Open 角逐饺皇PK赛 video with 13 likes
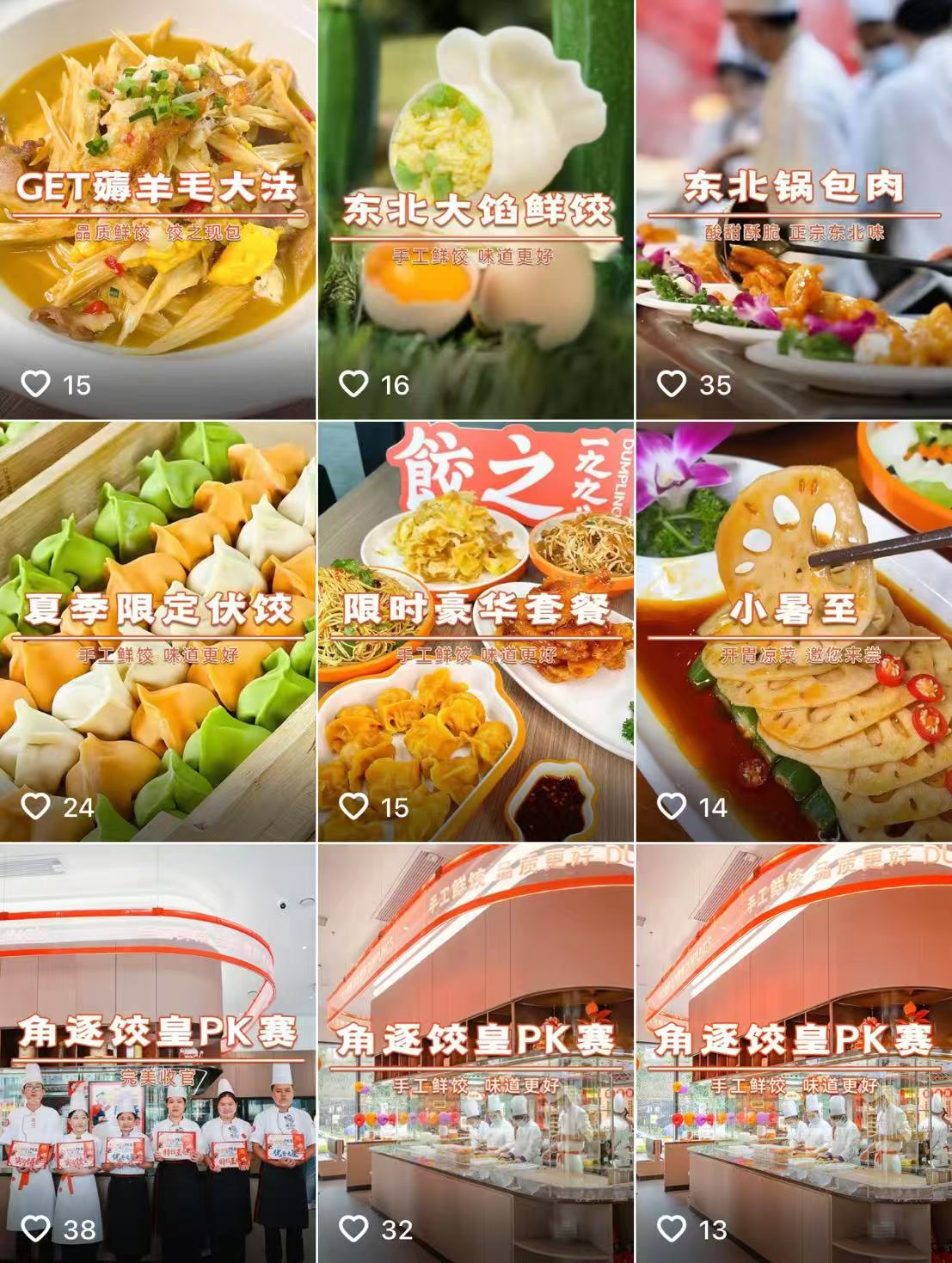The width and height of the screenshot is (952, 1263). 794,1051
